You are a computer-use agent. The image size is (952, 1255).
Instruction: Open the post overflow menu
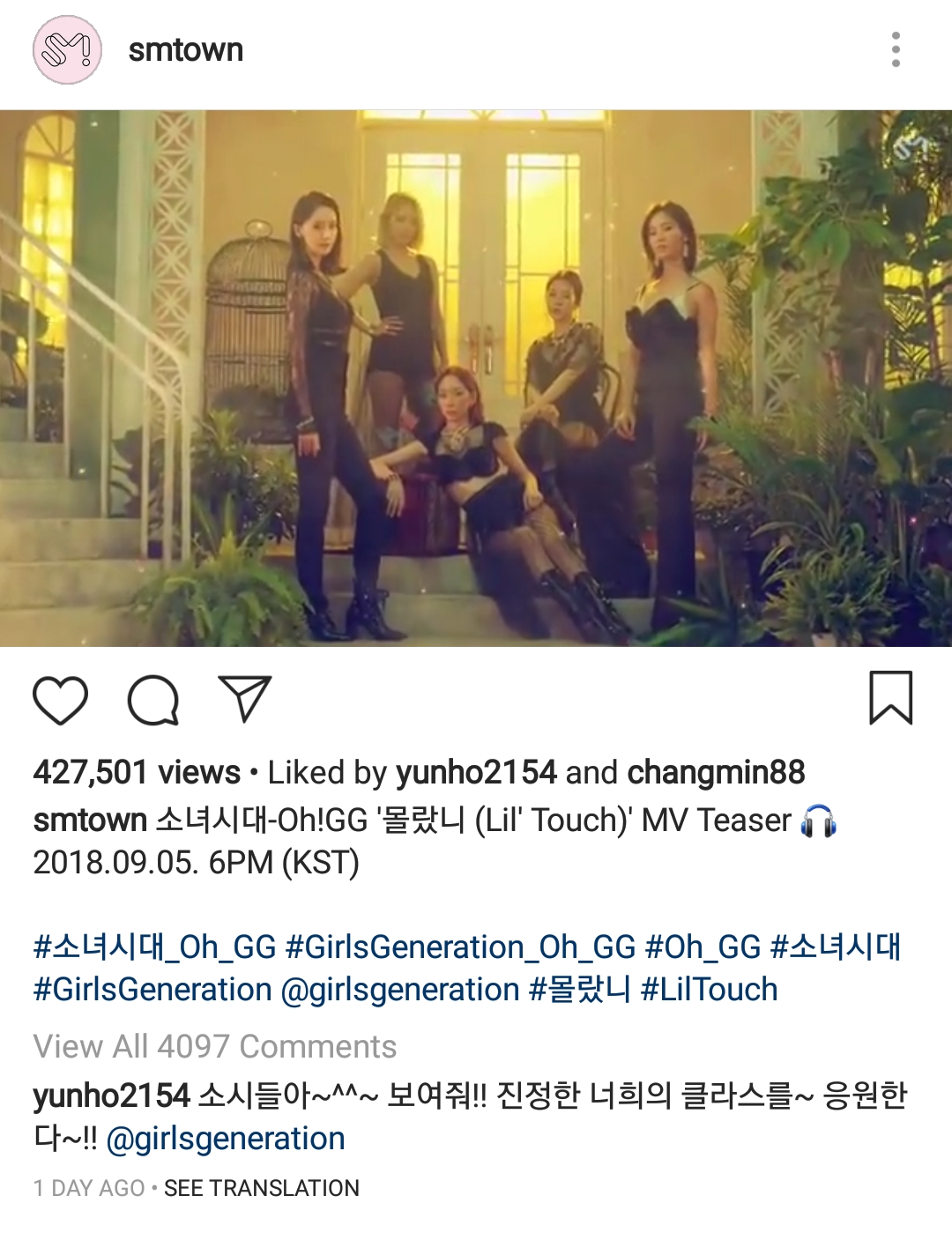click(x=896, y=50)
